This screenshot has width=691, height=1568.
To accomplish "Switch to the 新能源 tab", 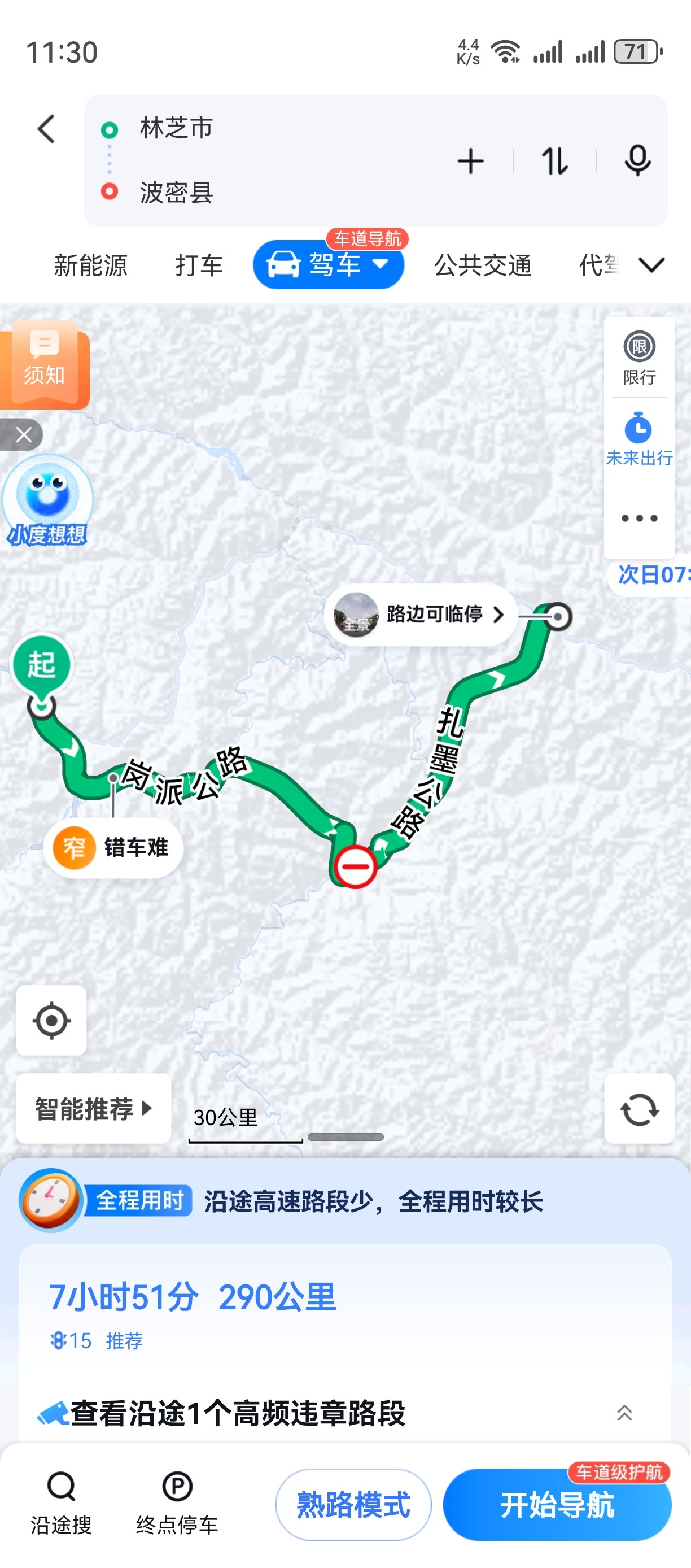I will 91,265.
